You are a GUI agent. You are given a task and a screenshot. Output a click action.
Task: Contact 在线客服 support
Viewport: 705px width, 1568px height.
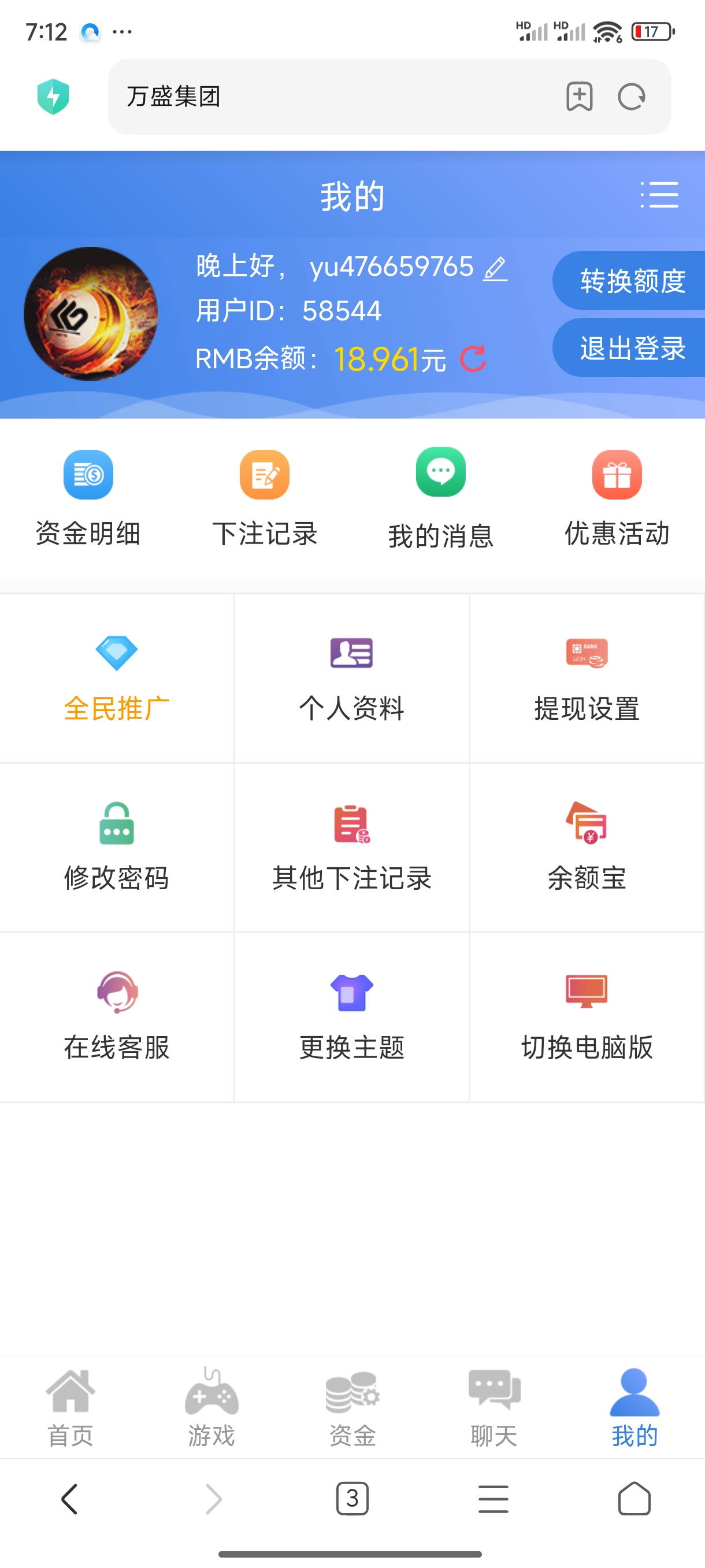[117, 1016]
